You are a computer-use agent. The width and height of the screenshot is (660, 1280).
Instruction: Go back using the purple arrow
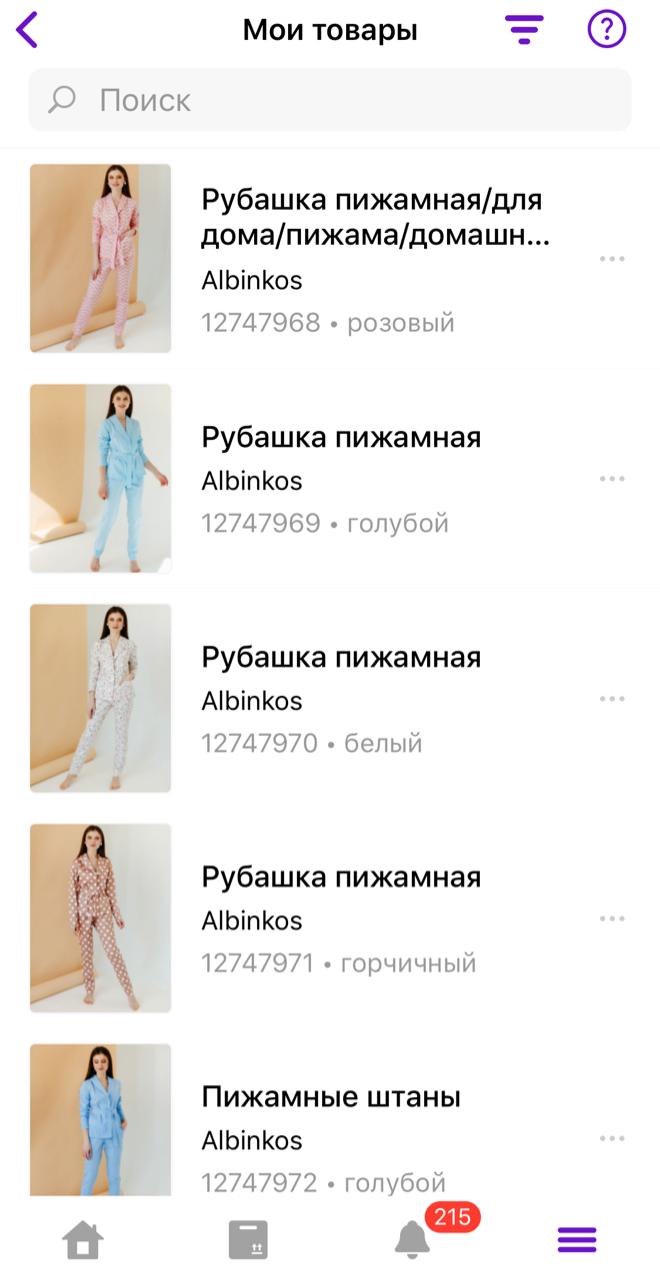pos(28,30)
